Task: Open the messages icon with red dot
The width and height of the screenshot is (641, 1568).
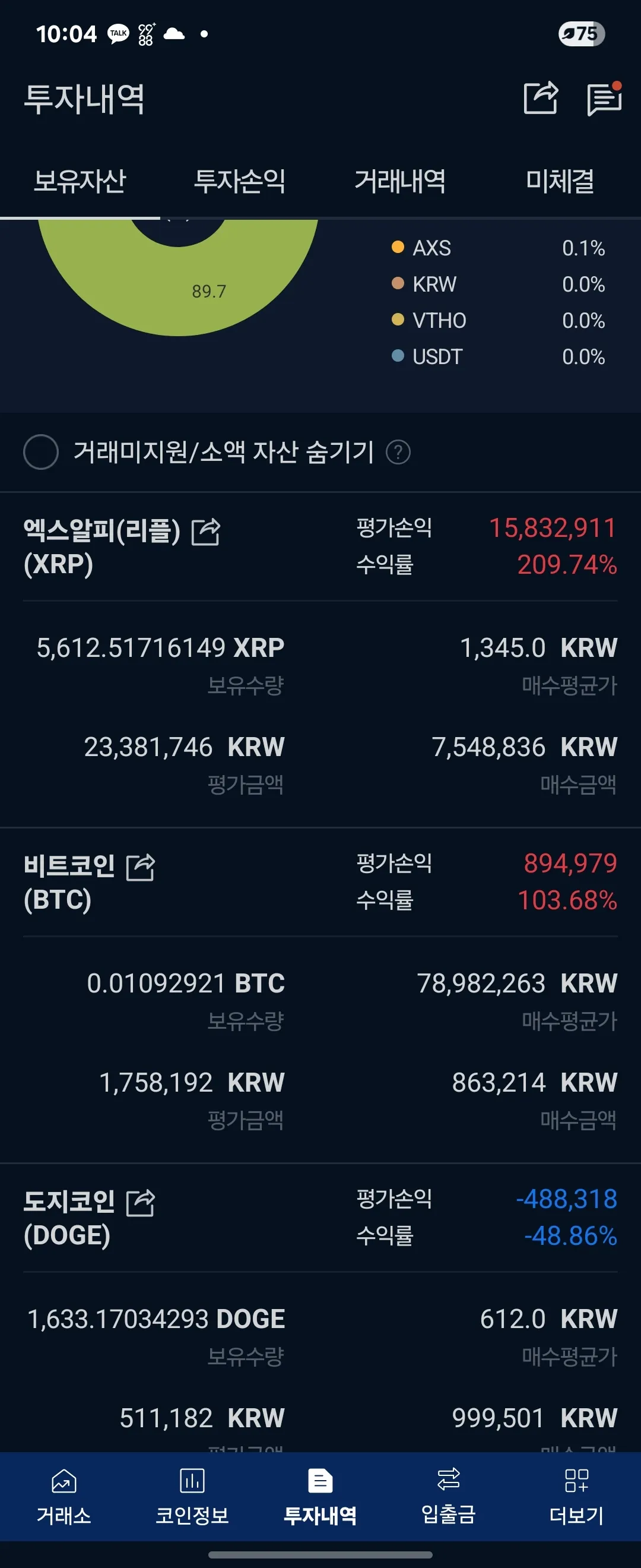Action: coord(603,99)
